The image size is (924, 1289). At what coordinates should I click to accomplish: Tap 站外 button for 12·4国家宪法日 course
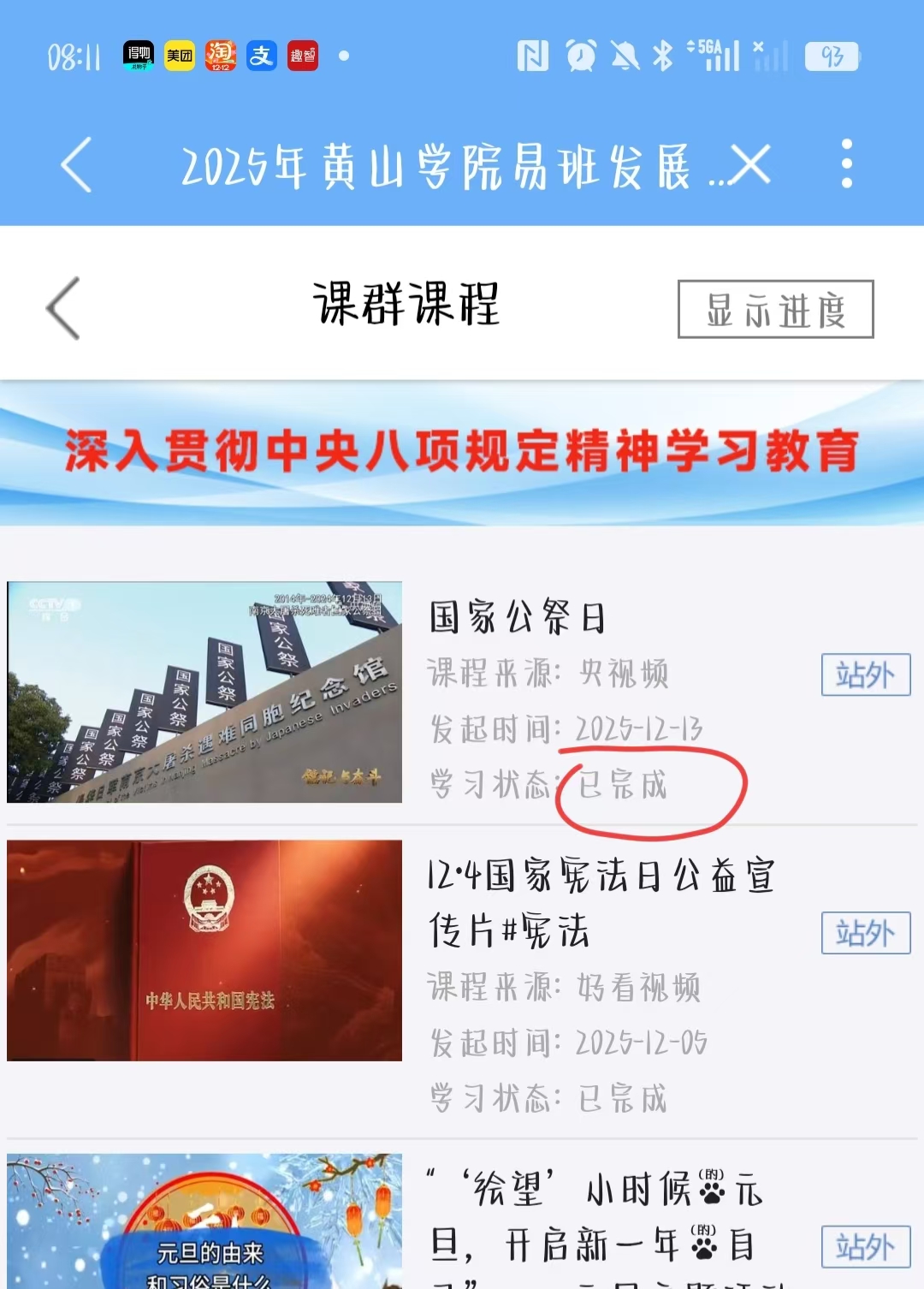865,932
